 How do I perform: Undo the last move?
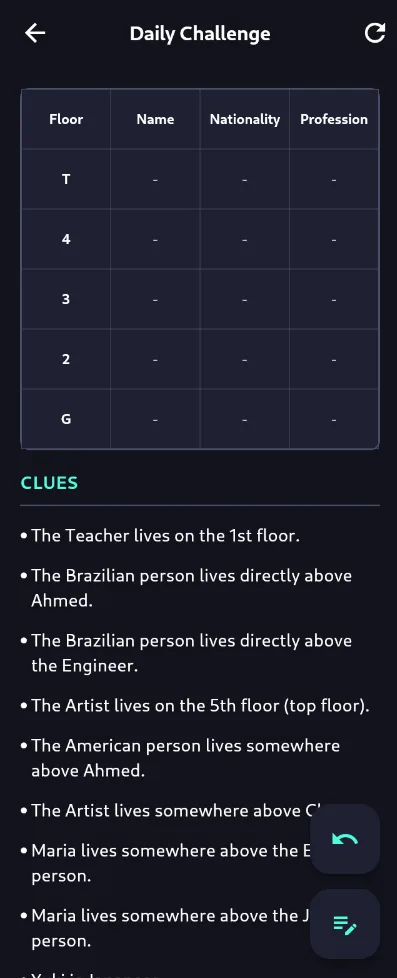coord(345,839)
